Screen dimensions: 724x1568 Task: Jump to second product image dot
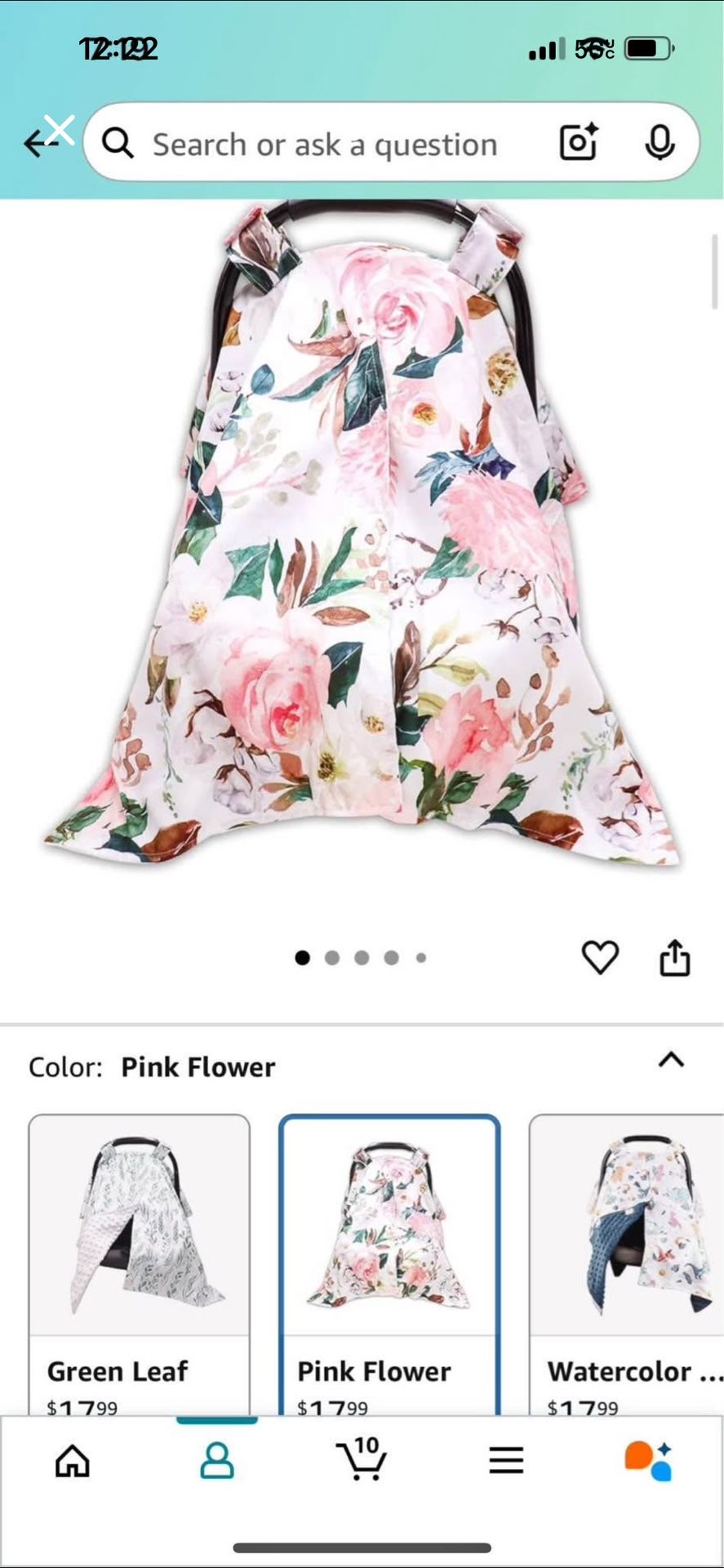click(332, 958)
